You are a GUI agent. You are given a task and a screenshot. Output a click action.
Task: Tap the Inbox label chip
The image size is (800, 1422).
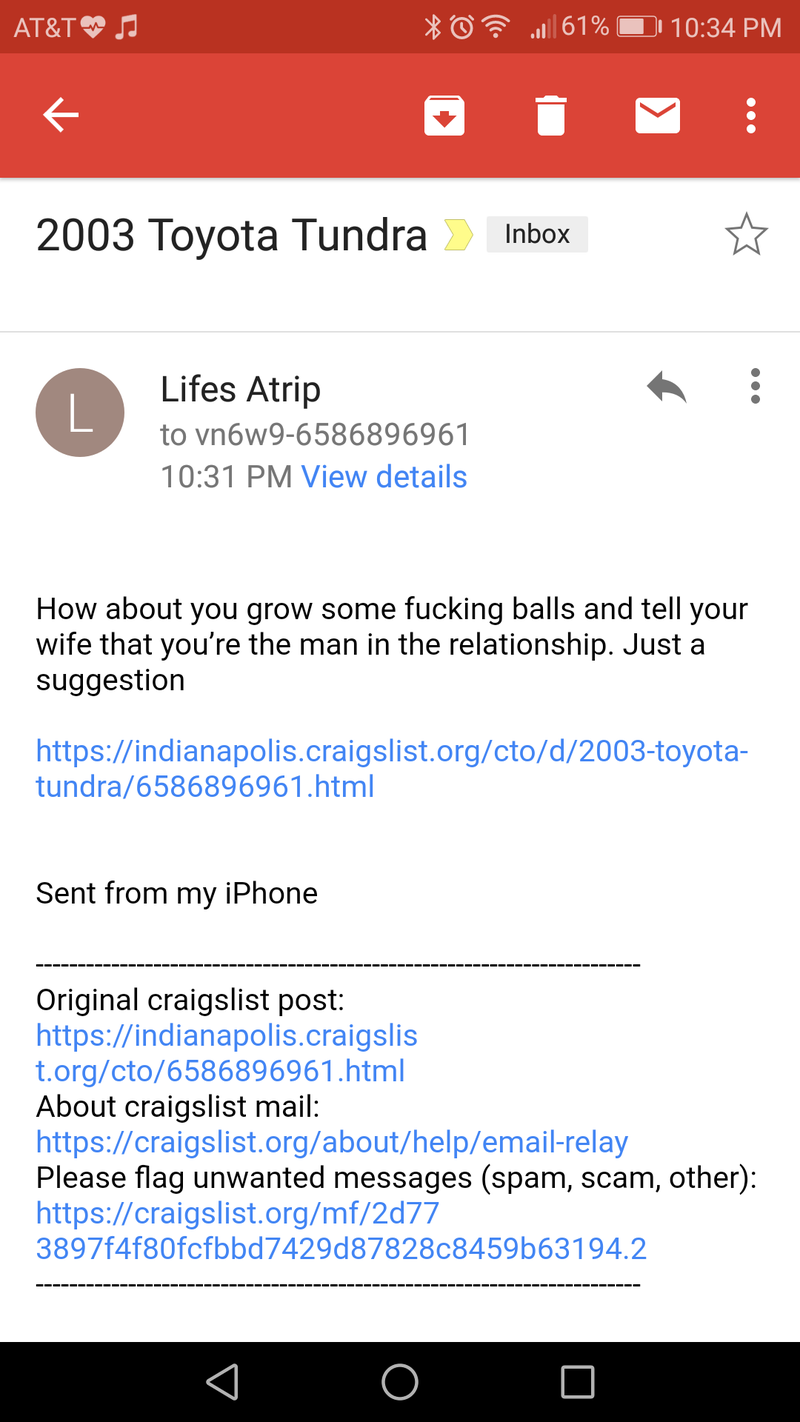pyautogui.click(x=537, y=234)
